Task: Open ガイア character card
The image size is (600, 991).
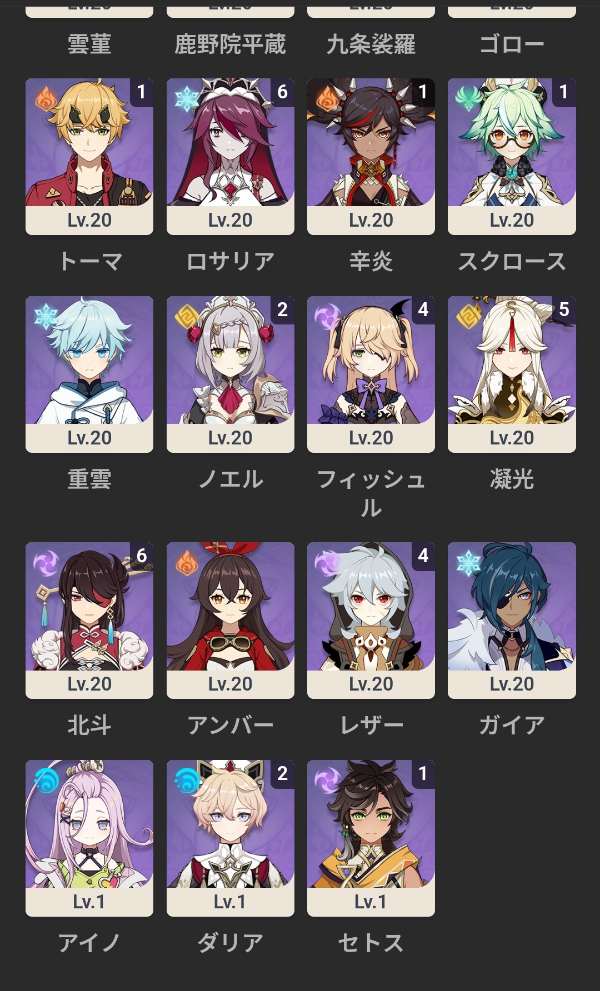Action: pos(512,620)
